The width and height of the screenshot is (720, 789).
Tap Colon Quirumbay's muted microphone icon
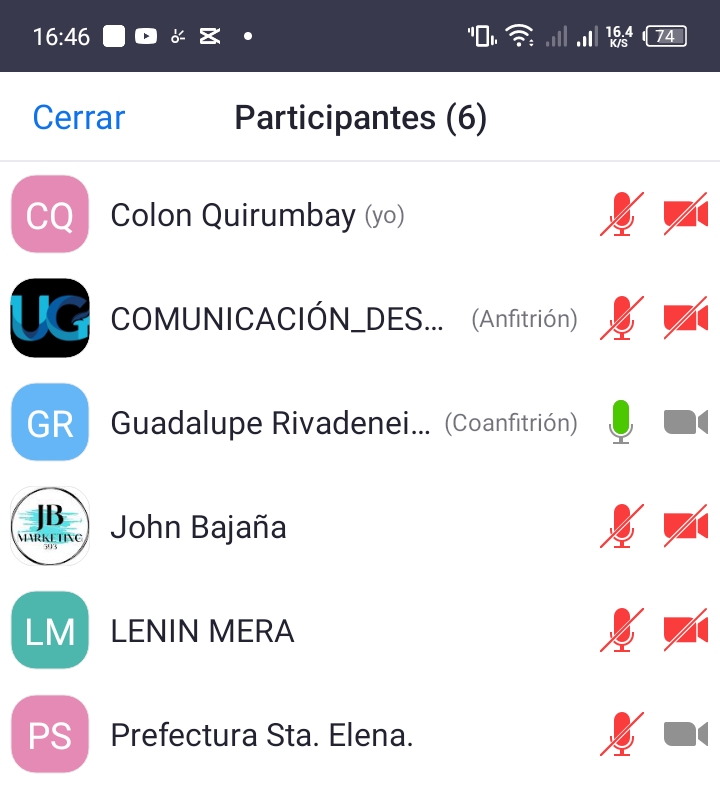click(x=622, y=215)
